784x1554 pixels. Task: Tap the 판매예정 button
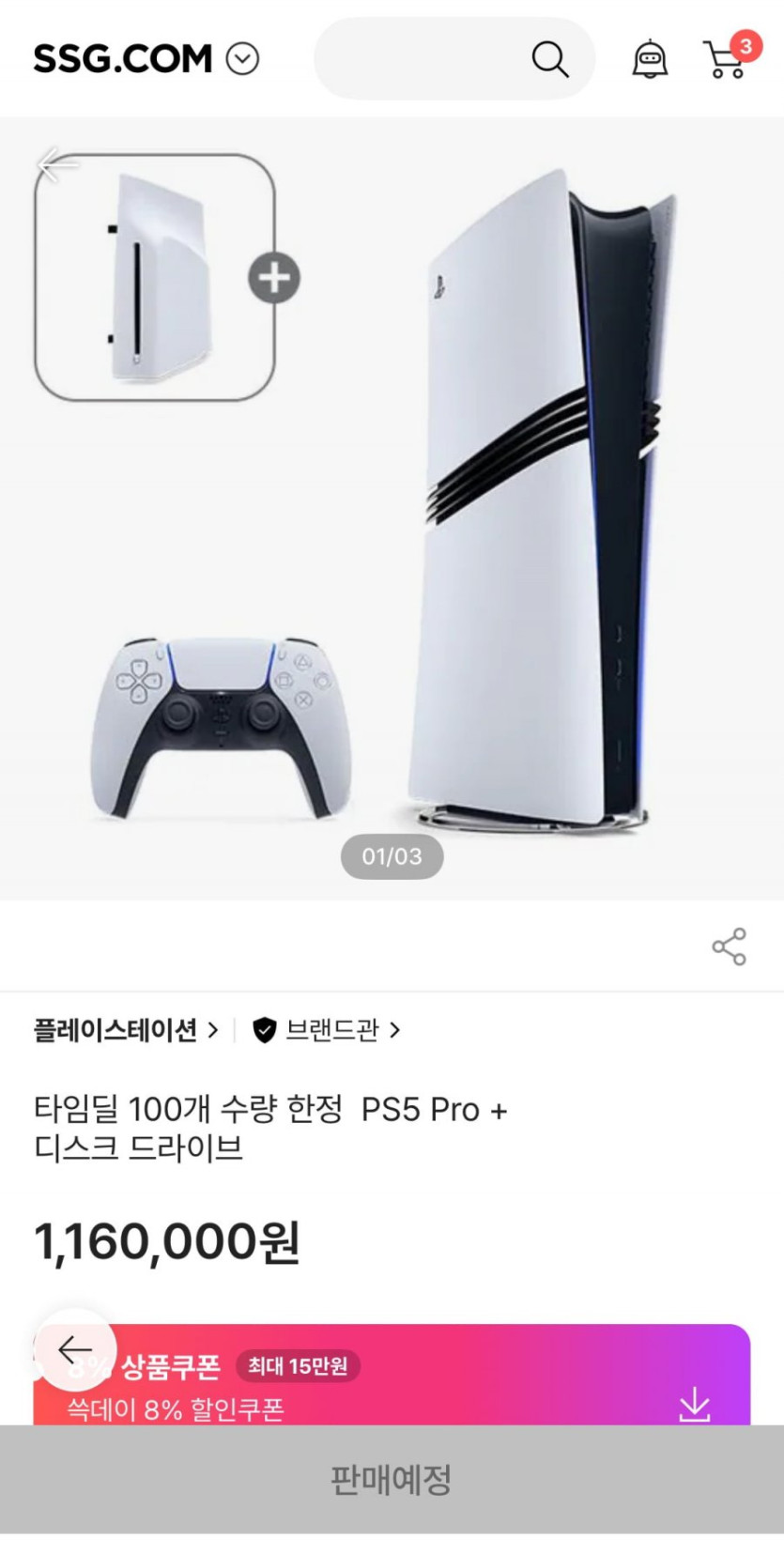392,1479
